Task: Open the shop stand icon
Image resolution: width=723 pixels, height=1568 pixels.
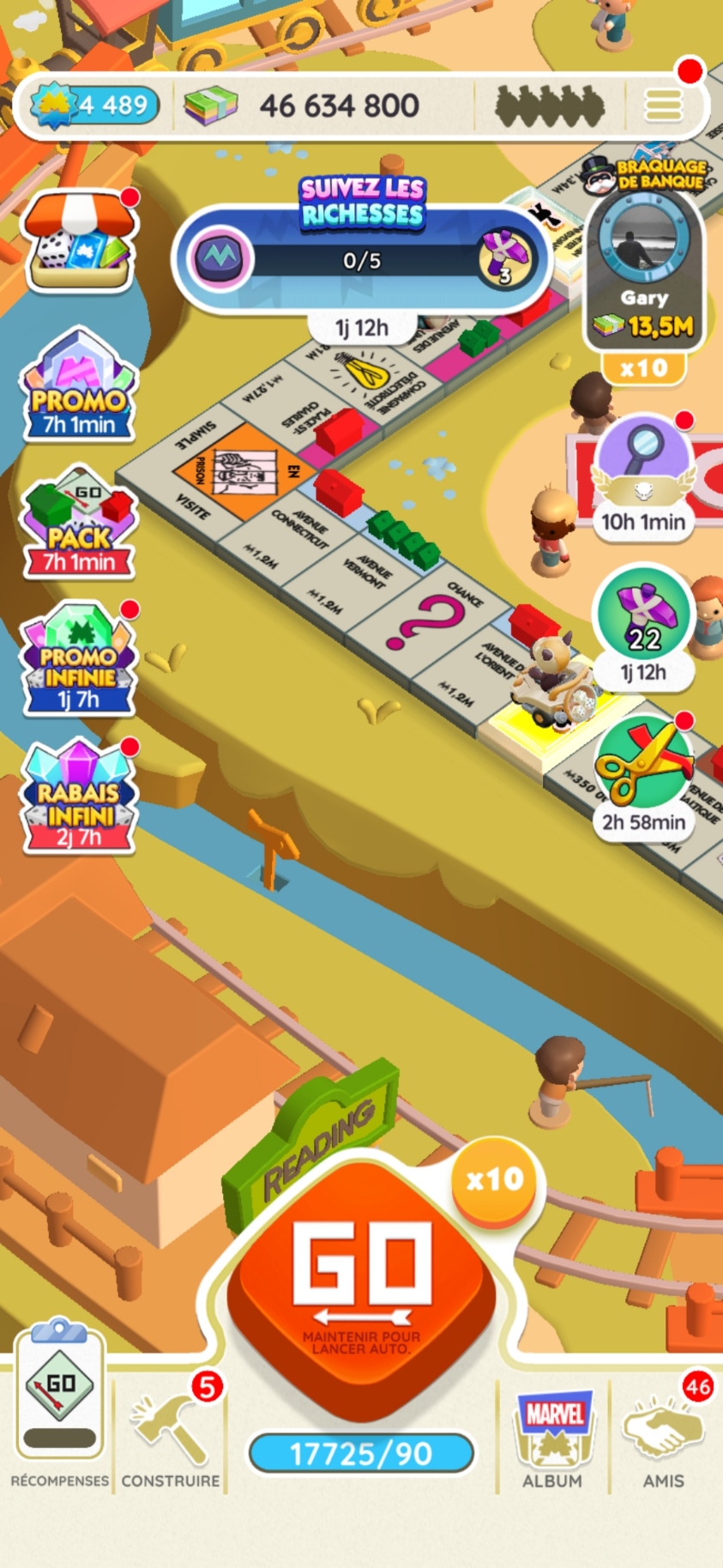Action: (79, 240)
